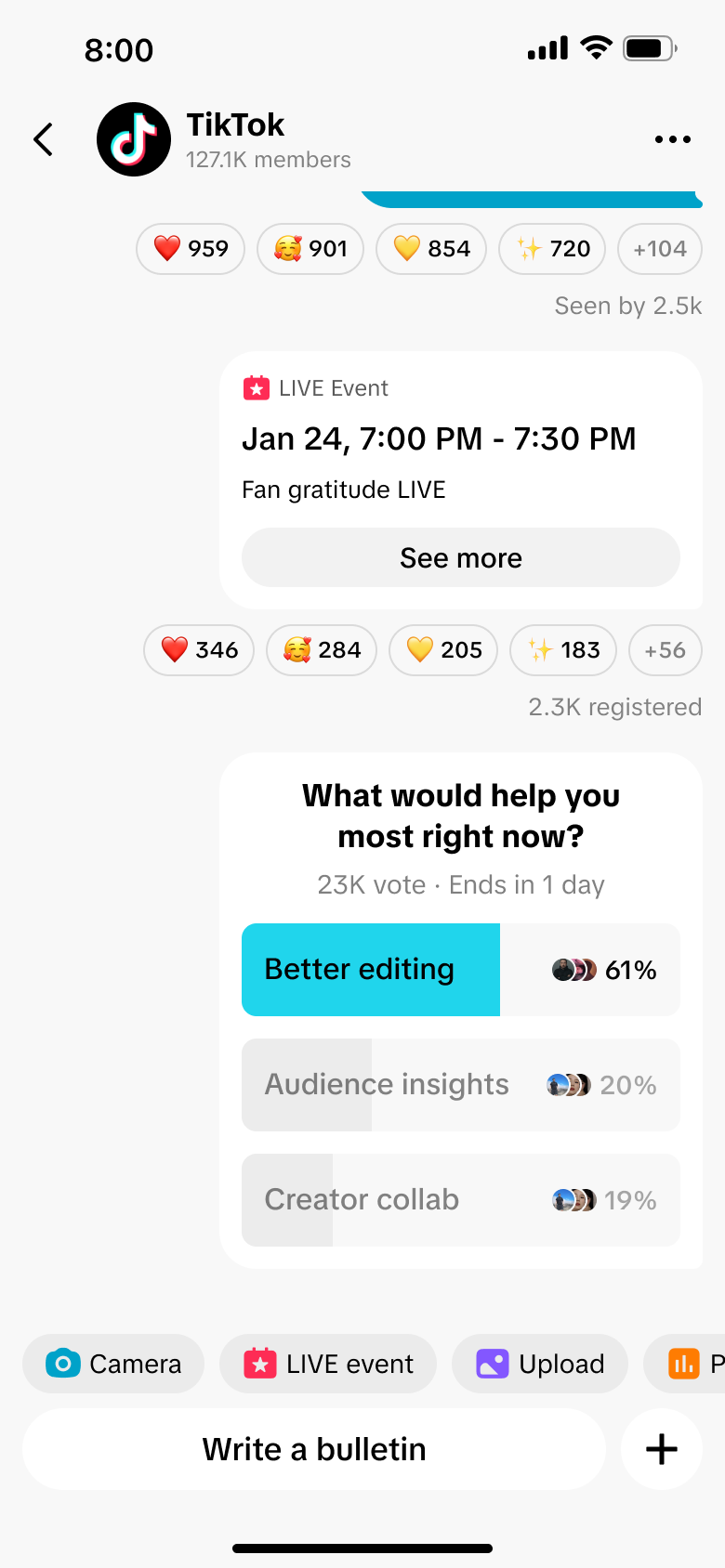Image resolution: width=725 pixels, height=1568 pixels.
Task: Tap See more on the LIVE Event
Action: (x=461, y=557)
